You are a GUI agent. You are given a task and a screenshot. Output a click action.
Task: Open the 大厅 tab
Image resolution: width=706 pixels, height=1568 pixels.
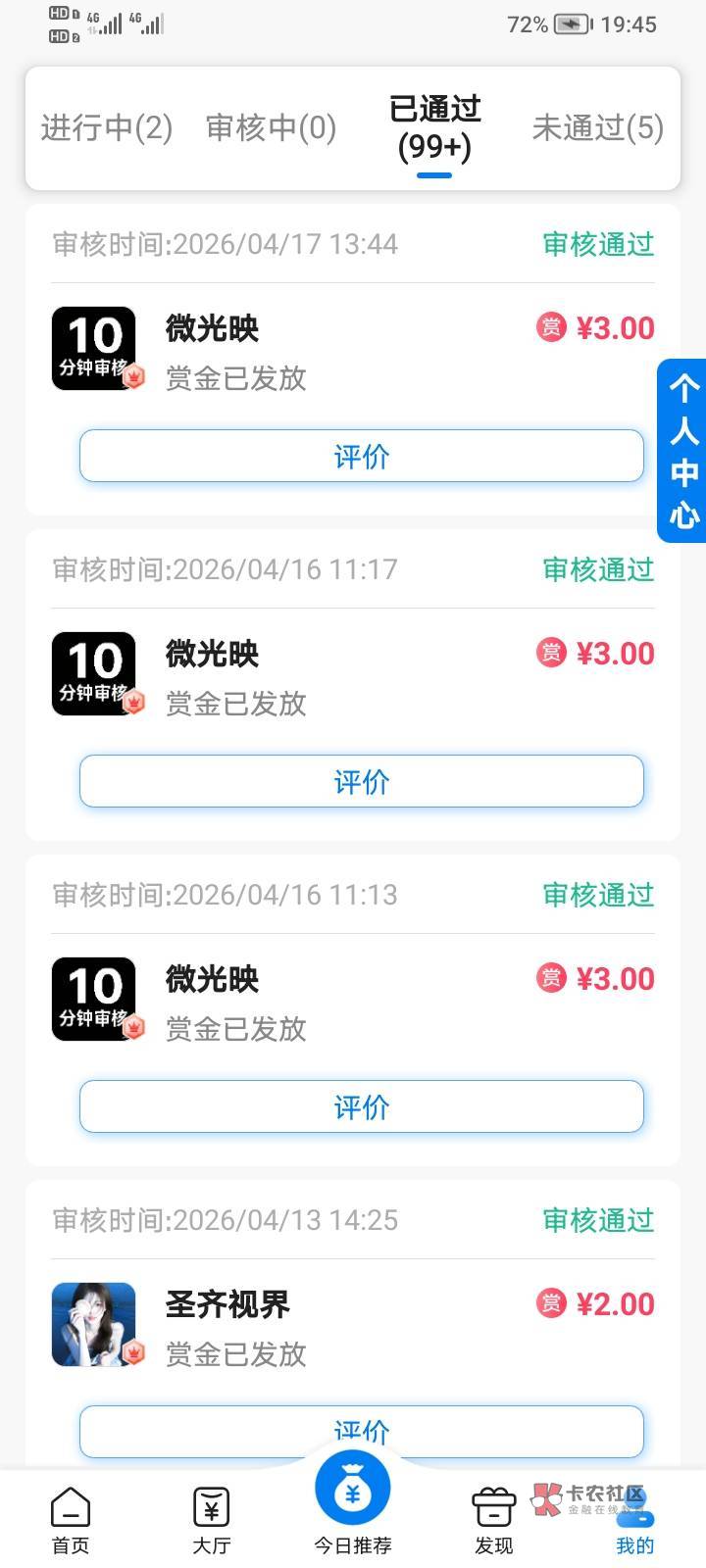pos(212,1521)
